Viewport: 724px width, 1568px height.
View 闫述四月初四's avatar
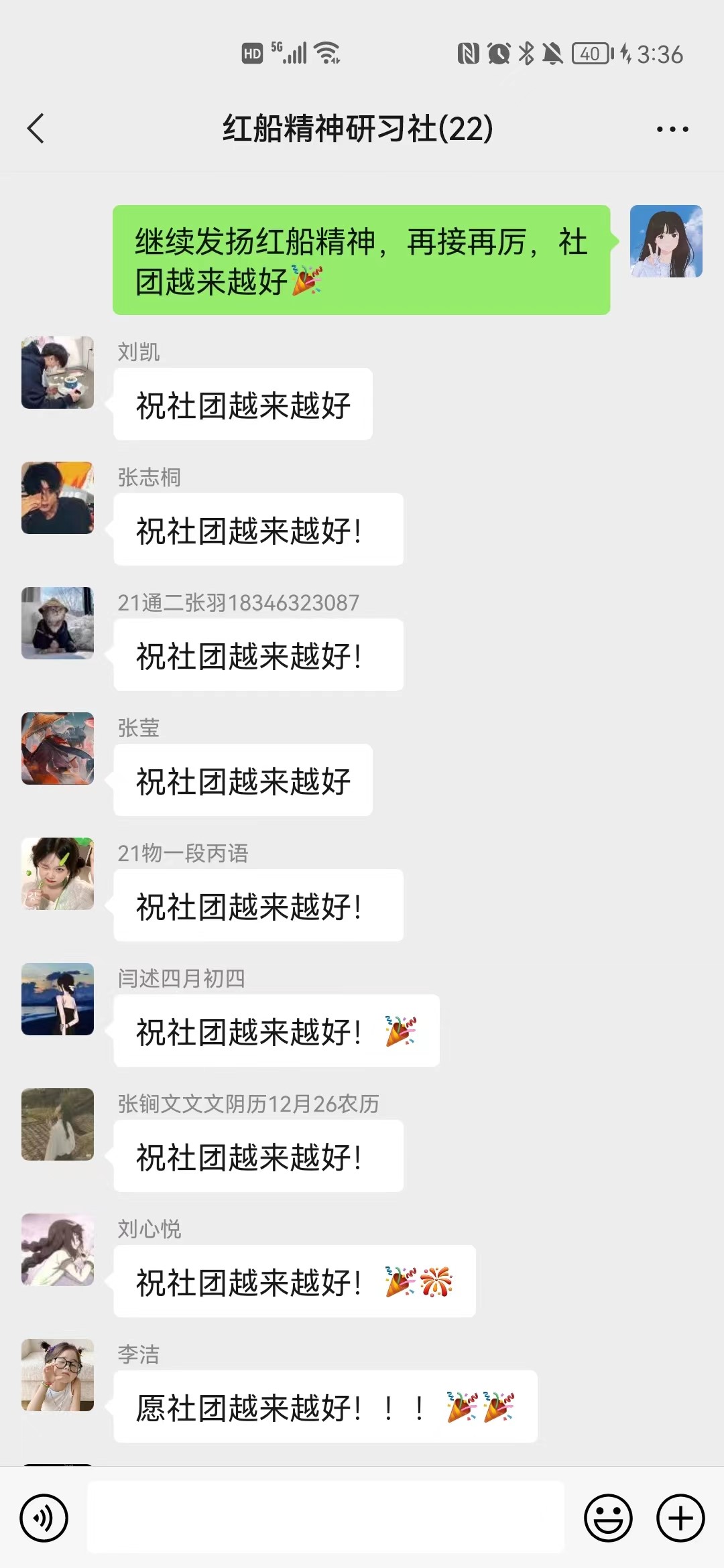pyautogui.click(x=58, y=999)
